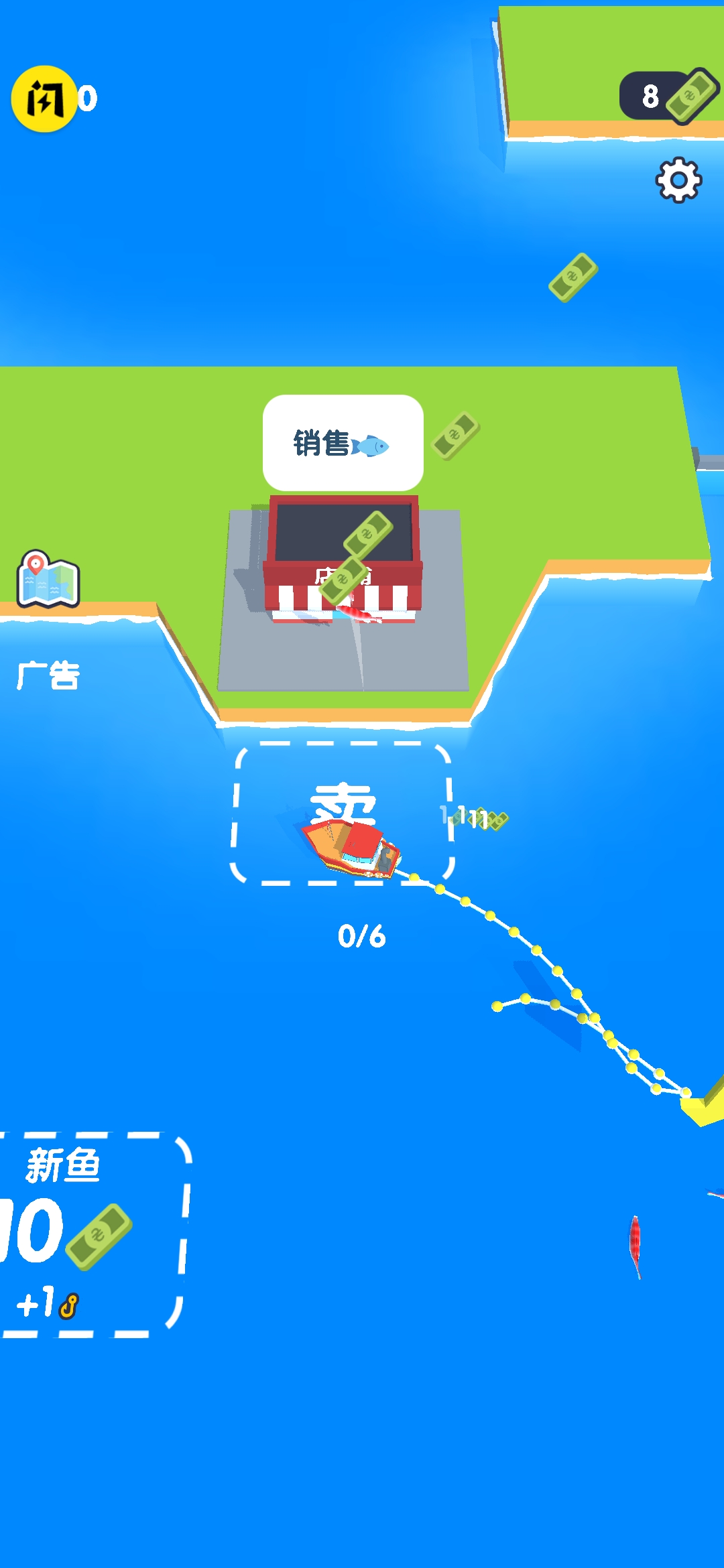Tap the money counter showing 8
Image resolution: width=724 pixels, height=1568 pixels.
649,95
